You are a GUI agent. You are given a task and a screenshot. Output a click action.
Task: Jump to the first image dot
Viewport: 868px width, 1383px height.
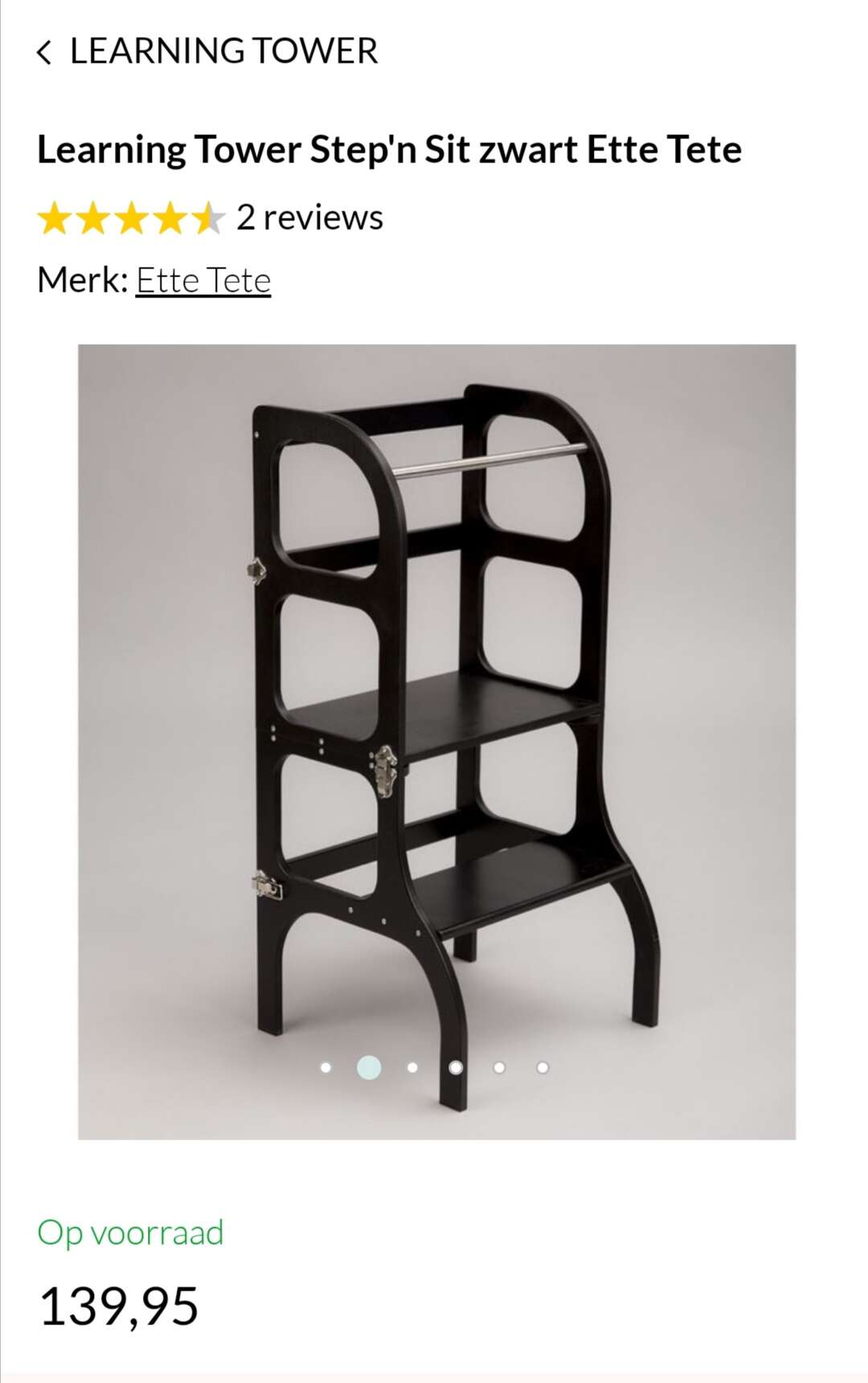(x=325, y=1068)
